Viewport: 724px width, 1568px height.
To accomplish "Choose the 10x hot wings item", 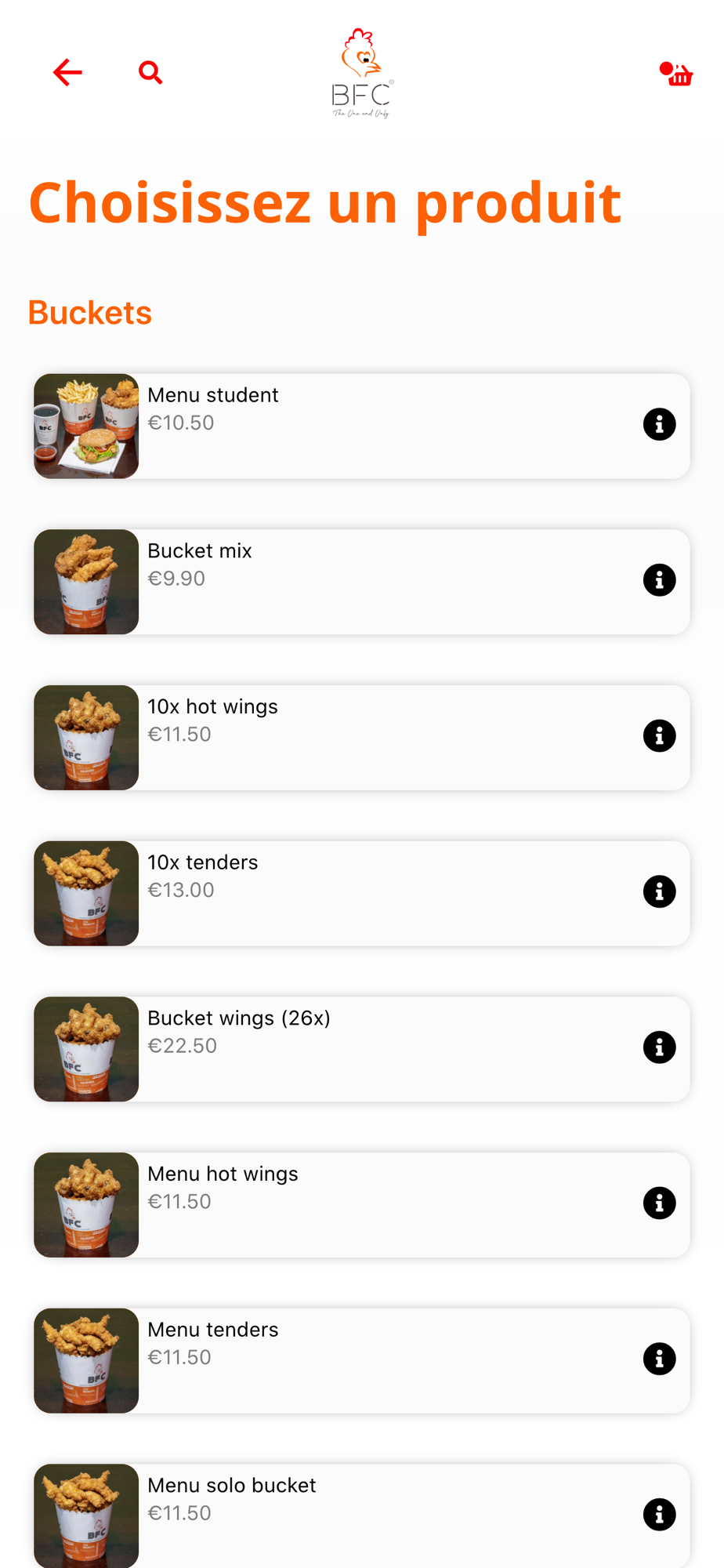I will [x=361, y=737].
